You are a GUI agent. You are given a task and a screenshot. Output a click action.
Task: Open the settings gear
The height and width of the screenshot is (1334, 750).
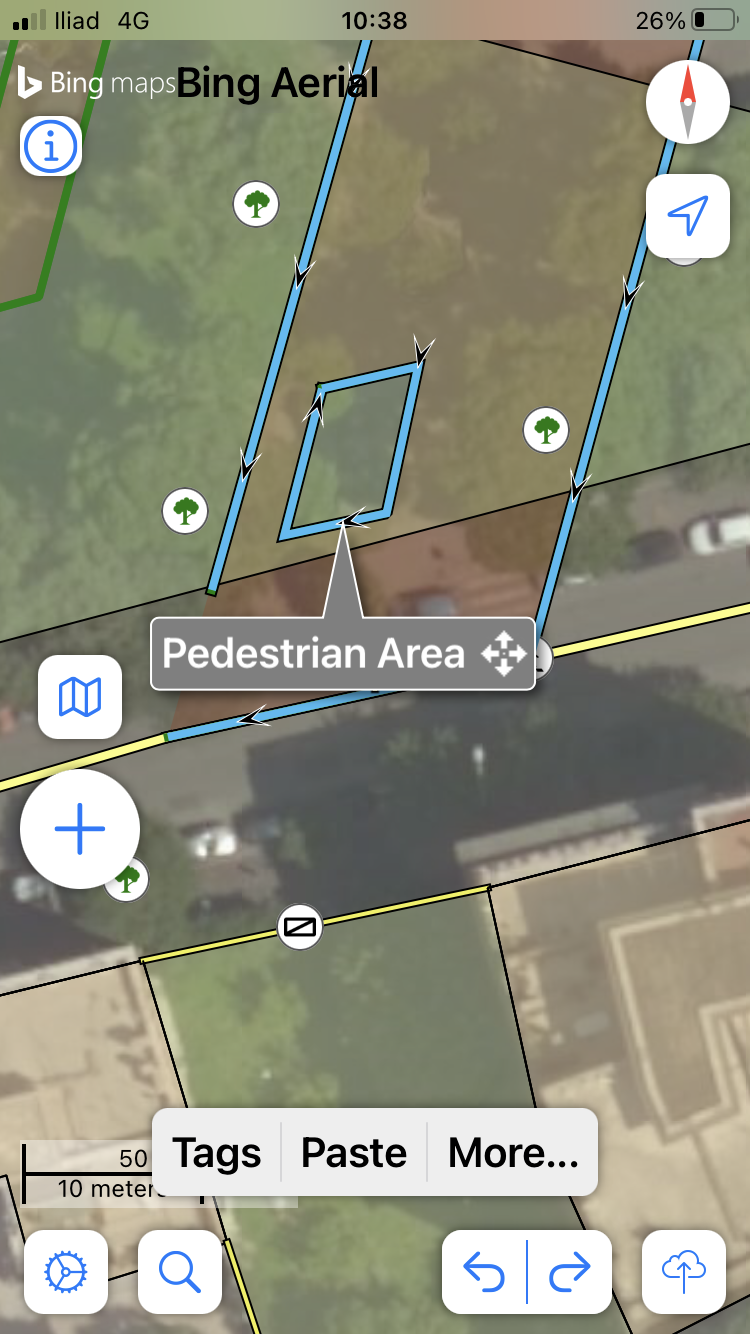point(66,1271)
